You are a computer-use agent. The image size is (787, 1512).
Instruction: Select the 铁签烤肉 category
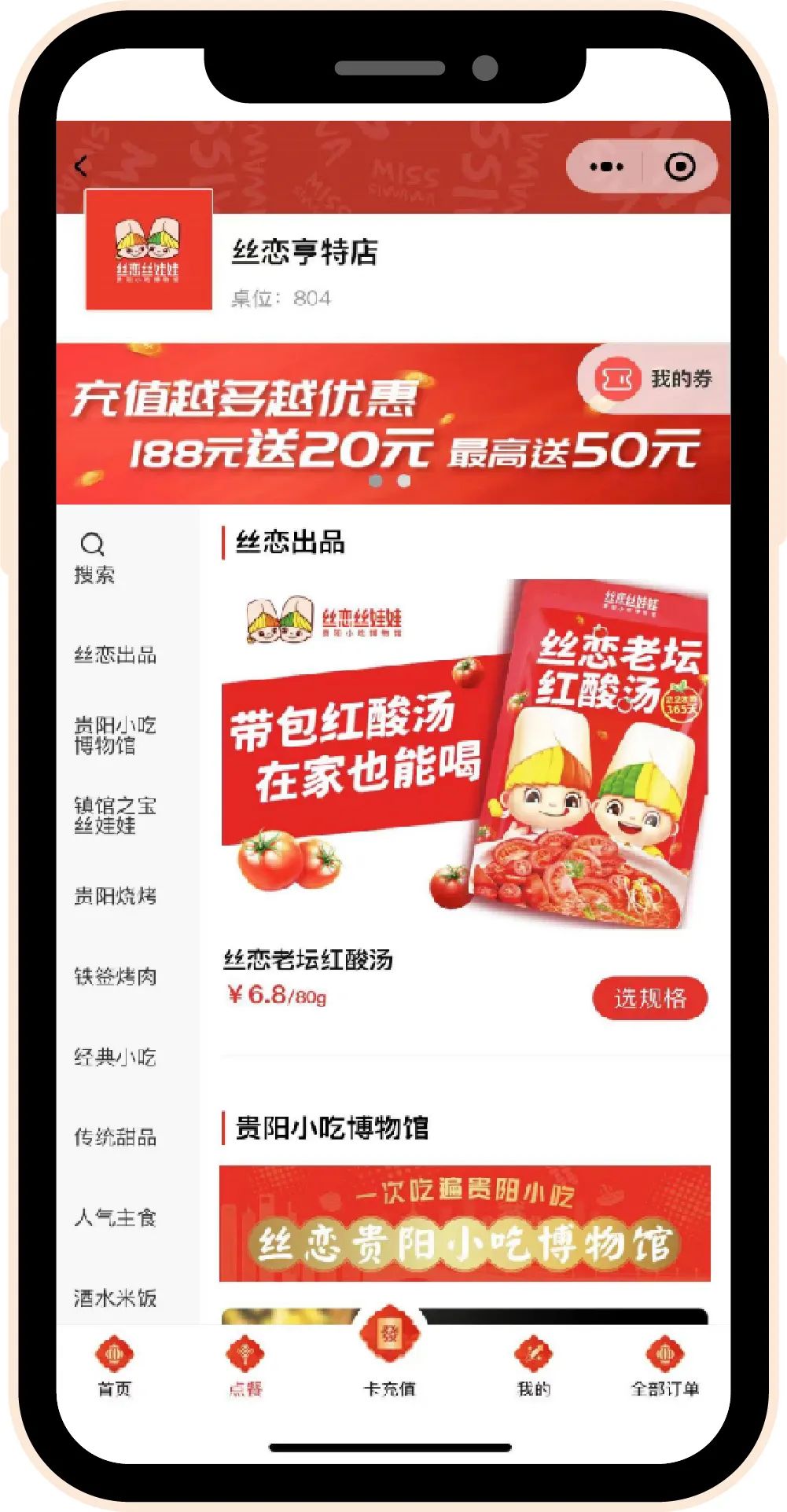click(115, 976)
